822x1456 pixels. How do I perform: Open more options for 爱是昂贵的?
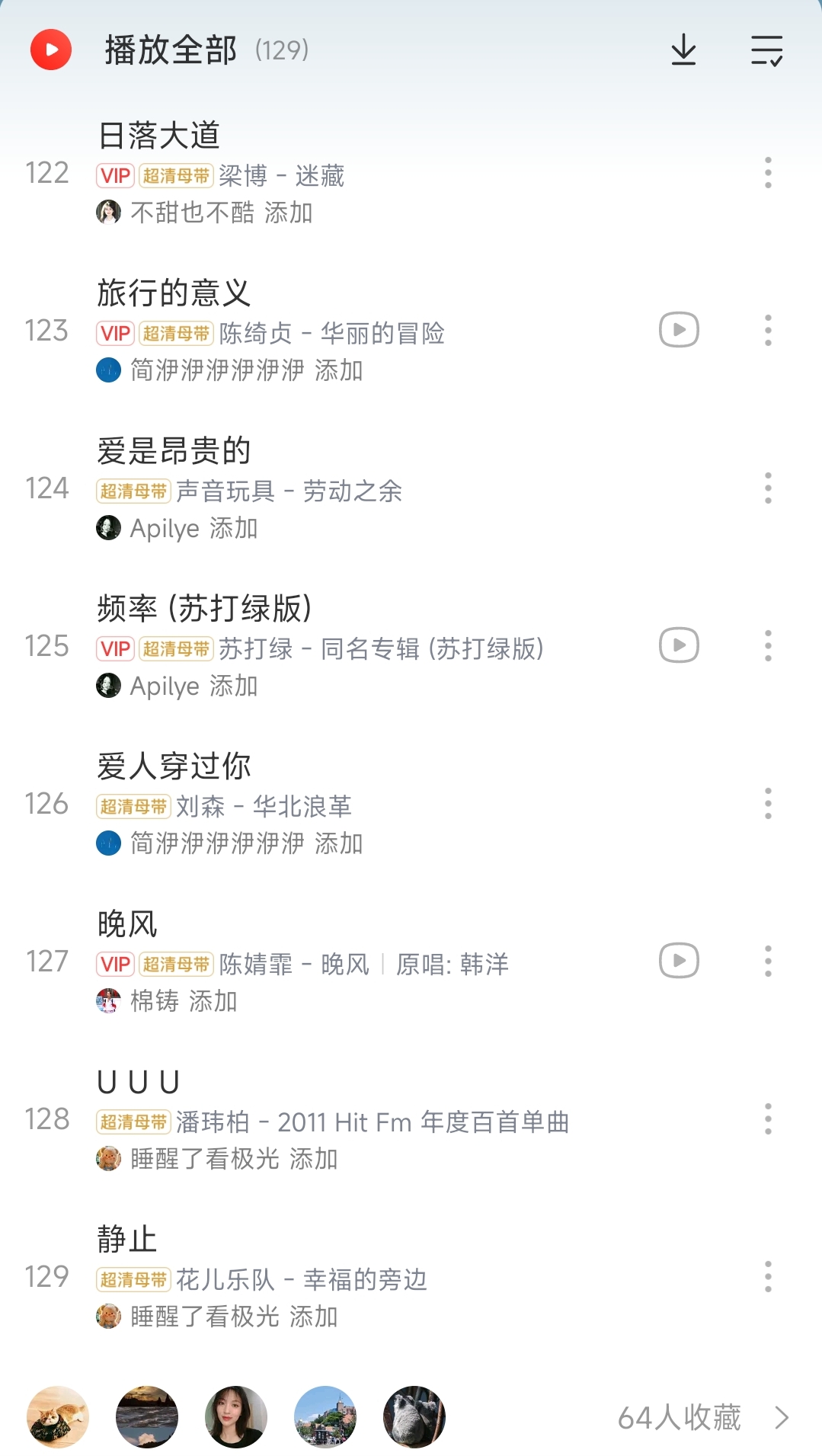click(x=768, y=488)
